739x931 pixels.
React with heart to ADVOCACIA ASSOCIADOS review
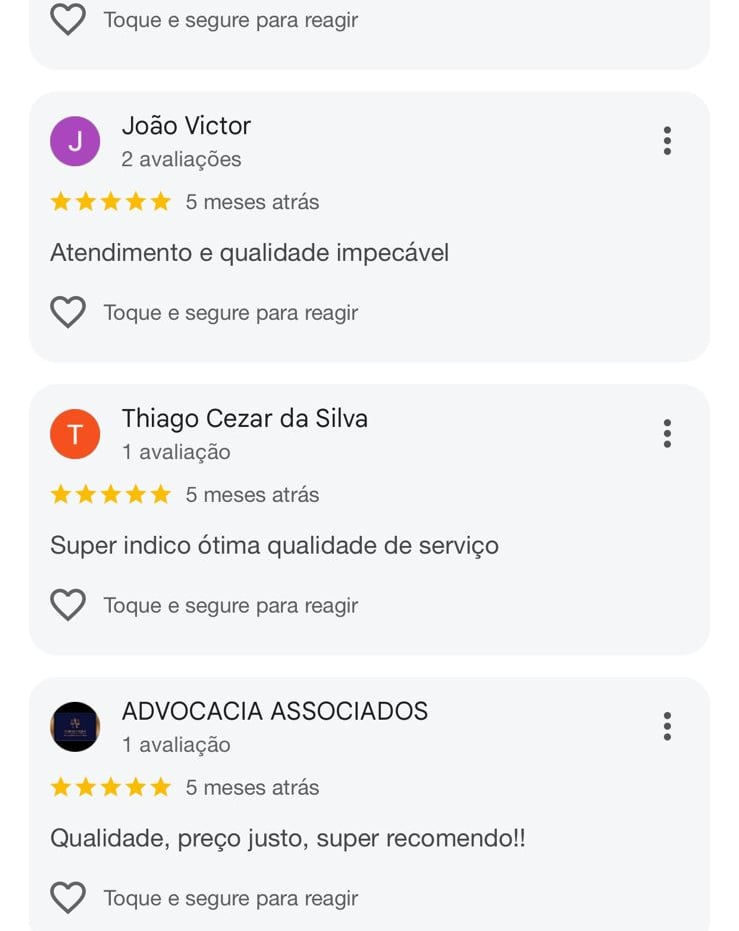(68, 898)
